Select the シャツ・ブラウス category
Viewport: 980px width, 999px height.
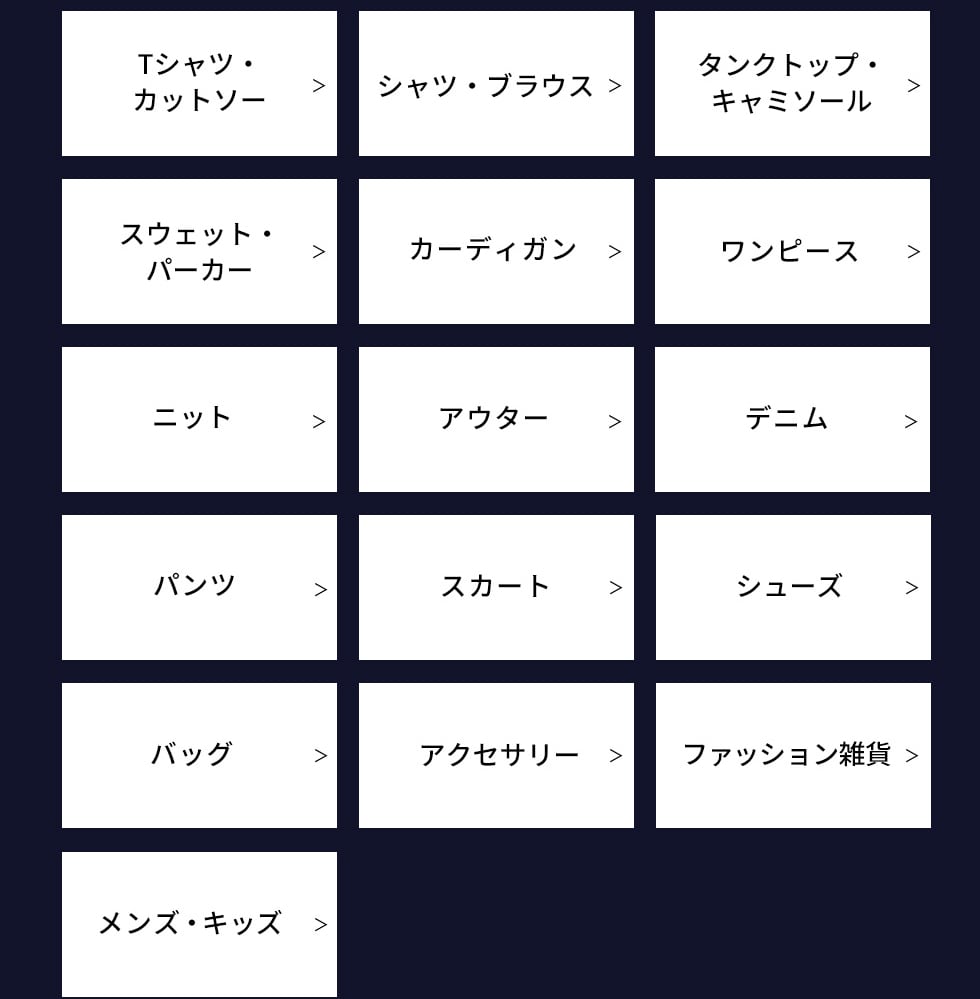pos(496,84)
